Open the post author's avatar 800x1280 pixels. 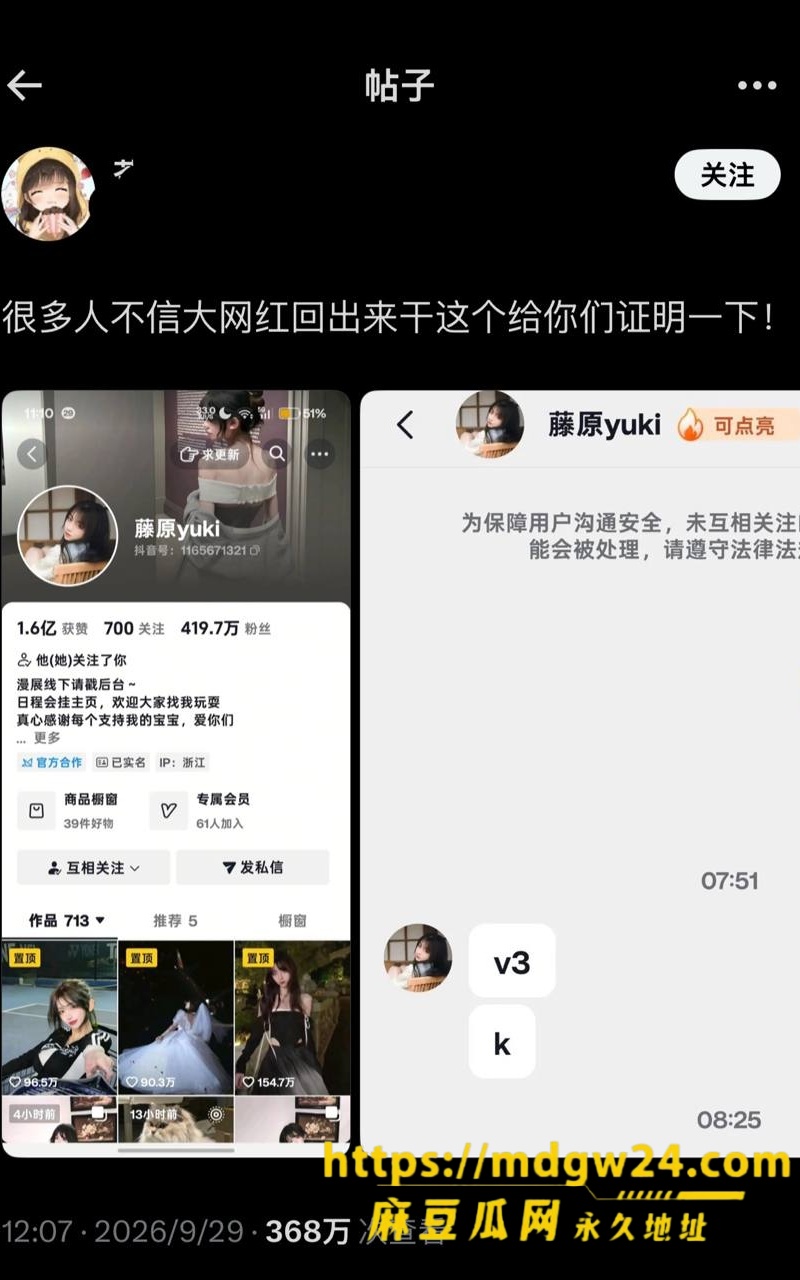click(x=48, y=194)
